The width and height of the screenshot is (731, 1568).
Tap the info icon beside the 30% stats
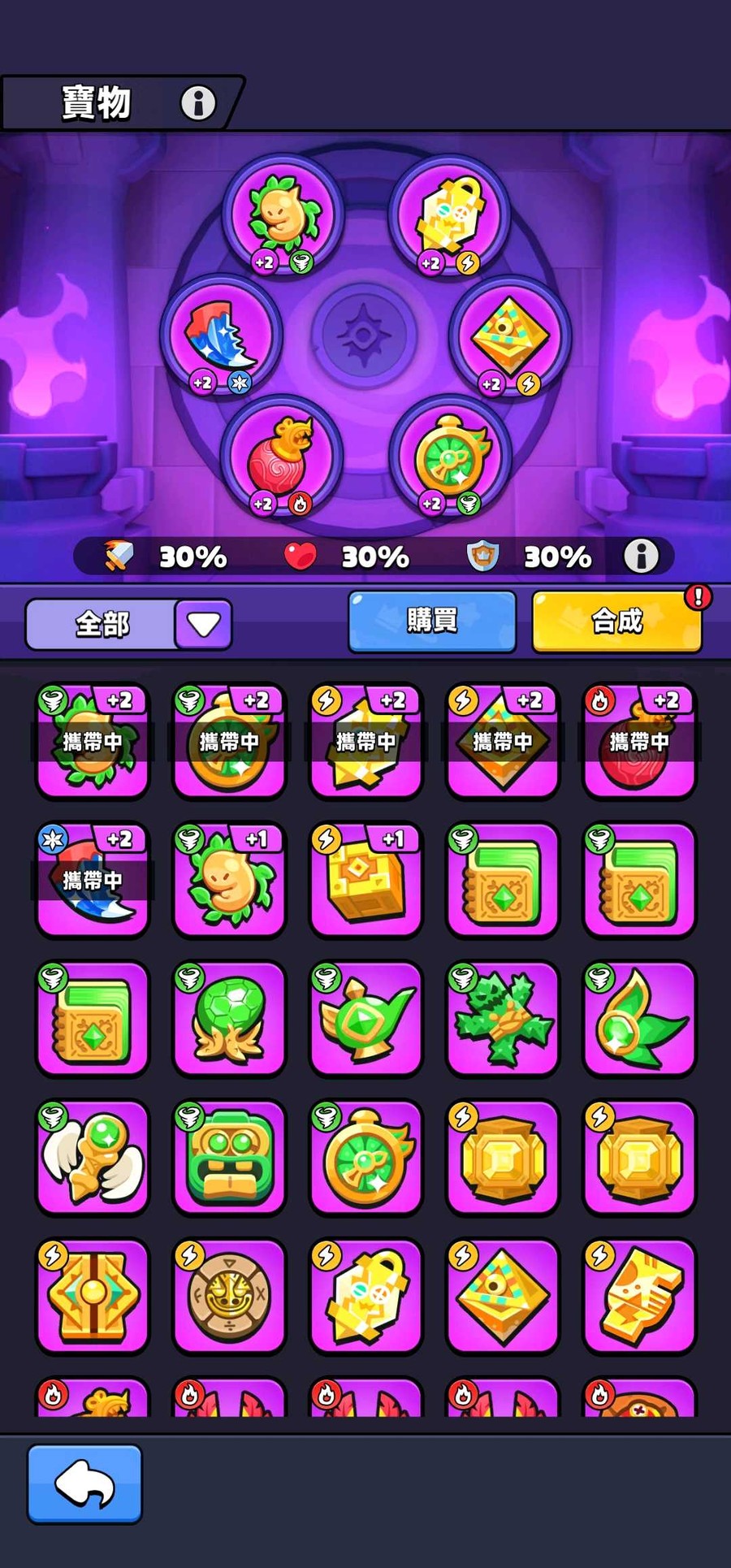click(641, 557)
